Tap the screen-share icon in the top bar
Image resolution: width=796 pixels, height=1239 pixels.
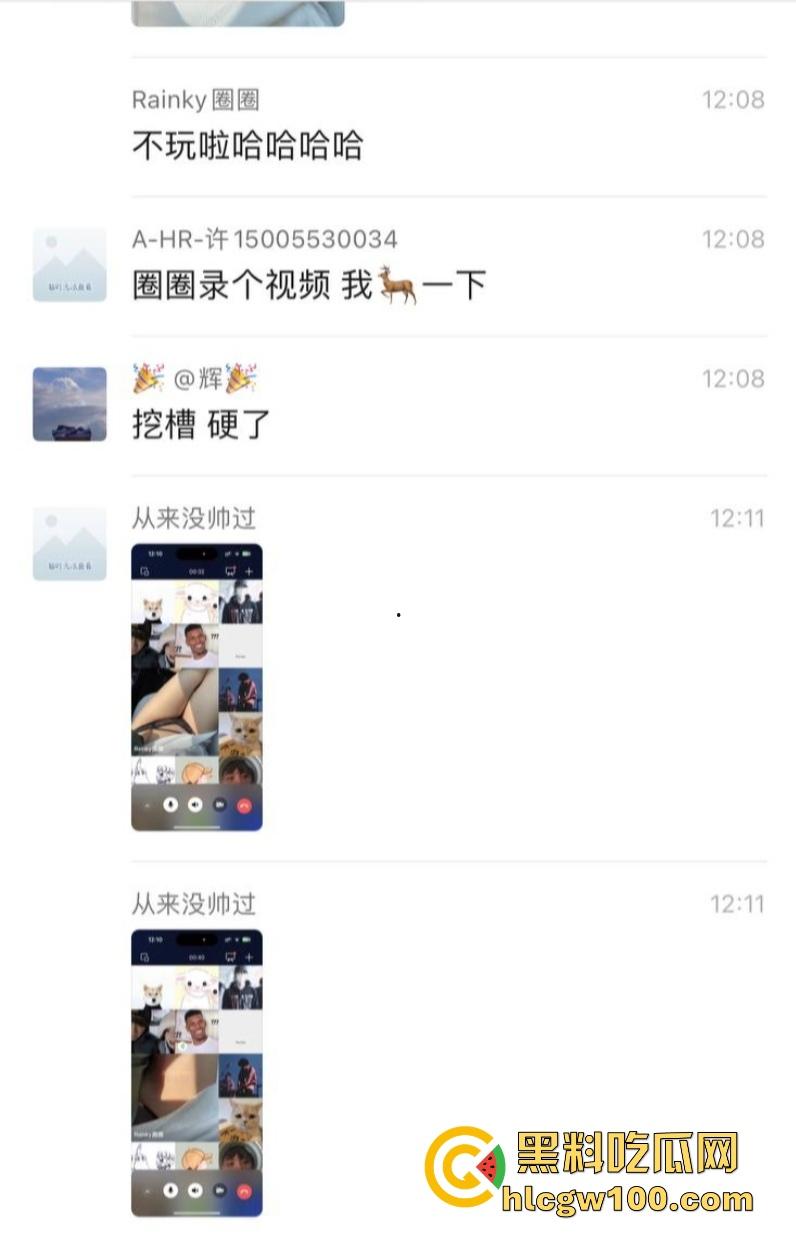[x=232, y=571]
